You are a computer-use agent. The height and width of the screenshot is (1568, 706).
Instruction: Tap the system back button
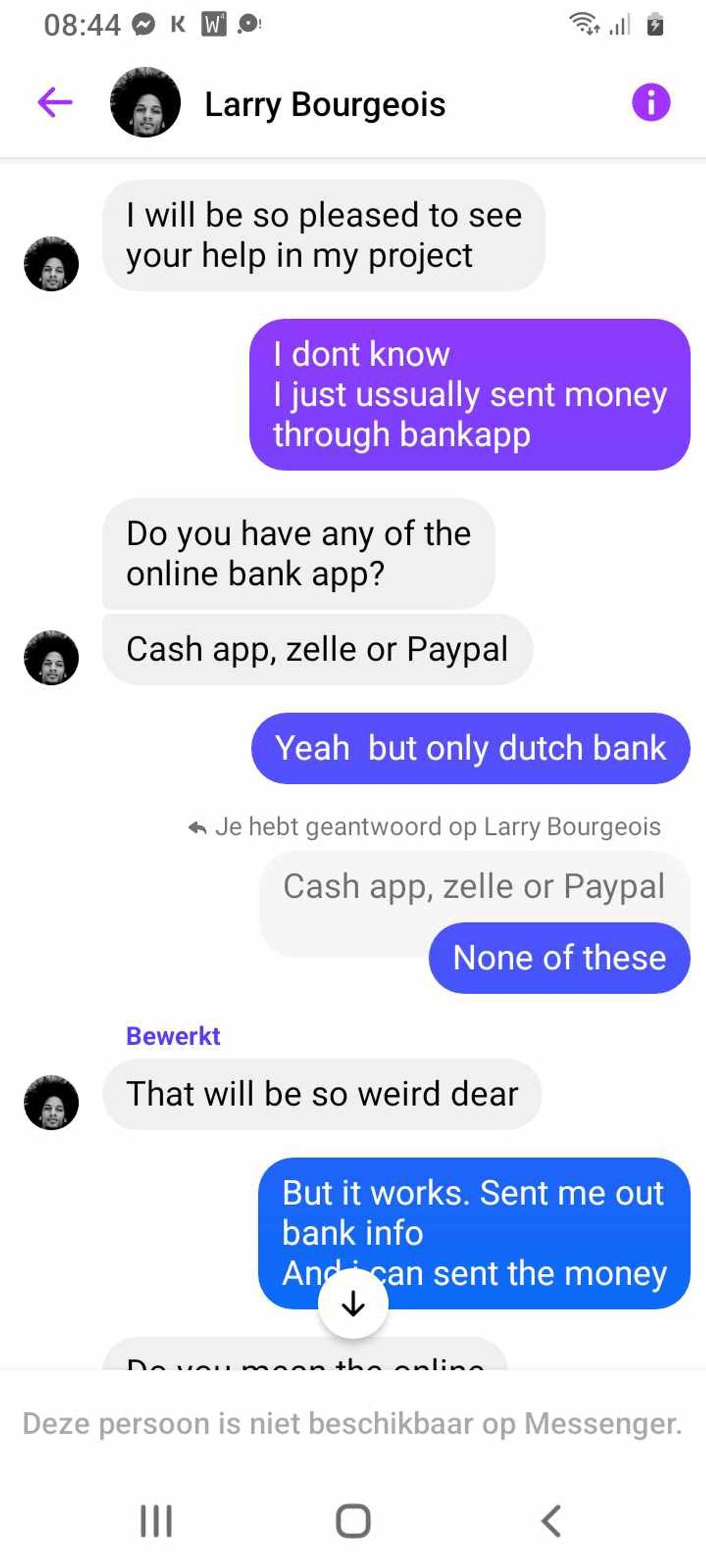coord(550,1520)
